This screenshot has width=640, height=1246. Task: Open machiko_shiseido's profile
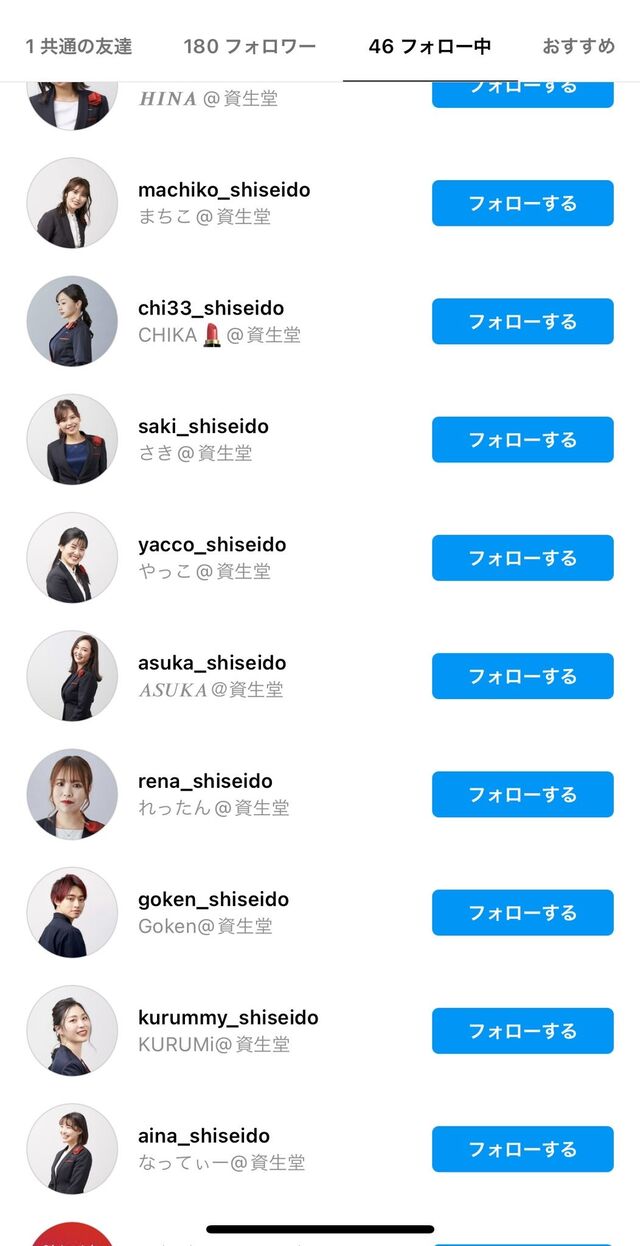point(224,190)
